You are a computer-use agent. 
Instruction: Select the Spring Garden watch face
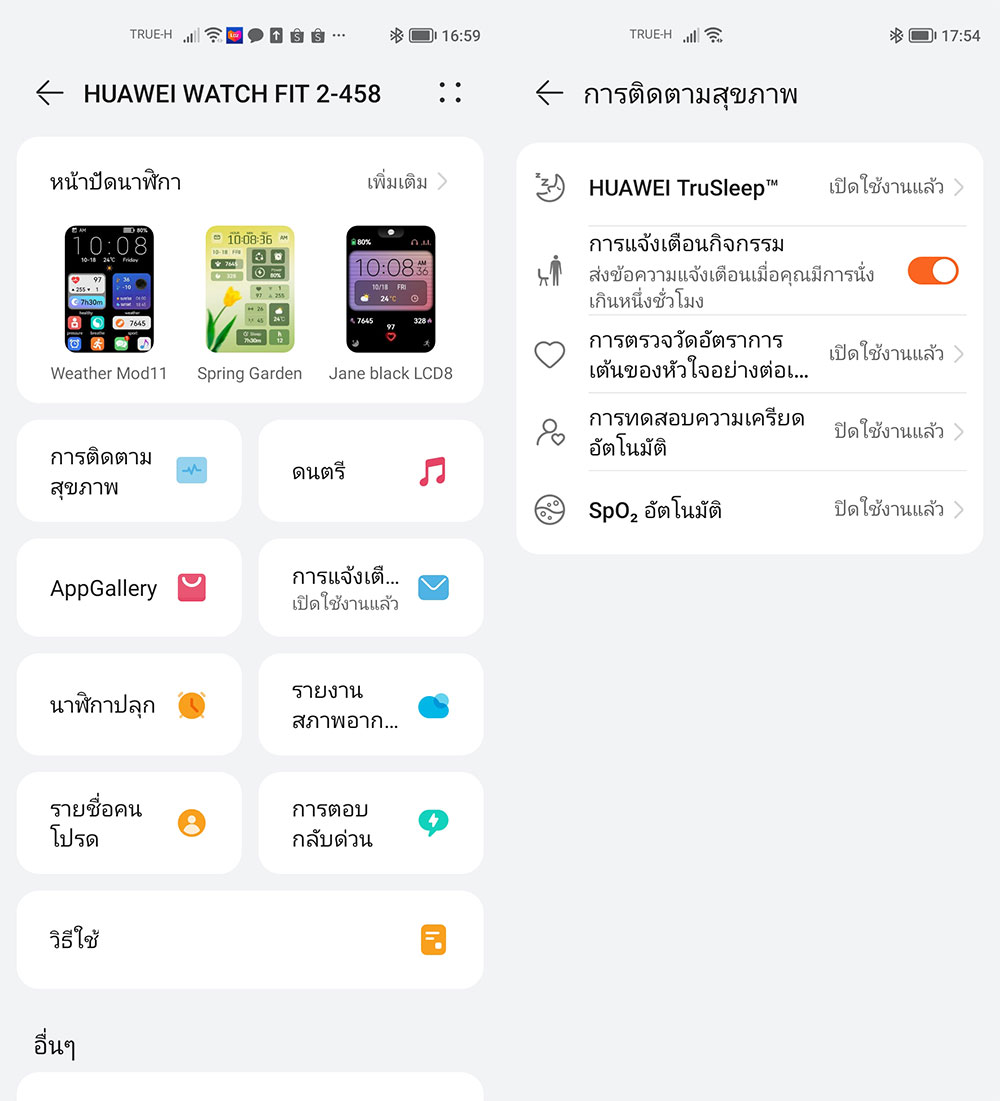click(249, 290)
